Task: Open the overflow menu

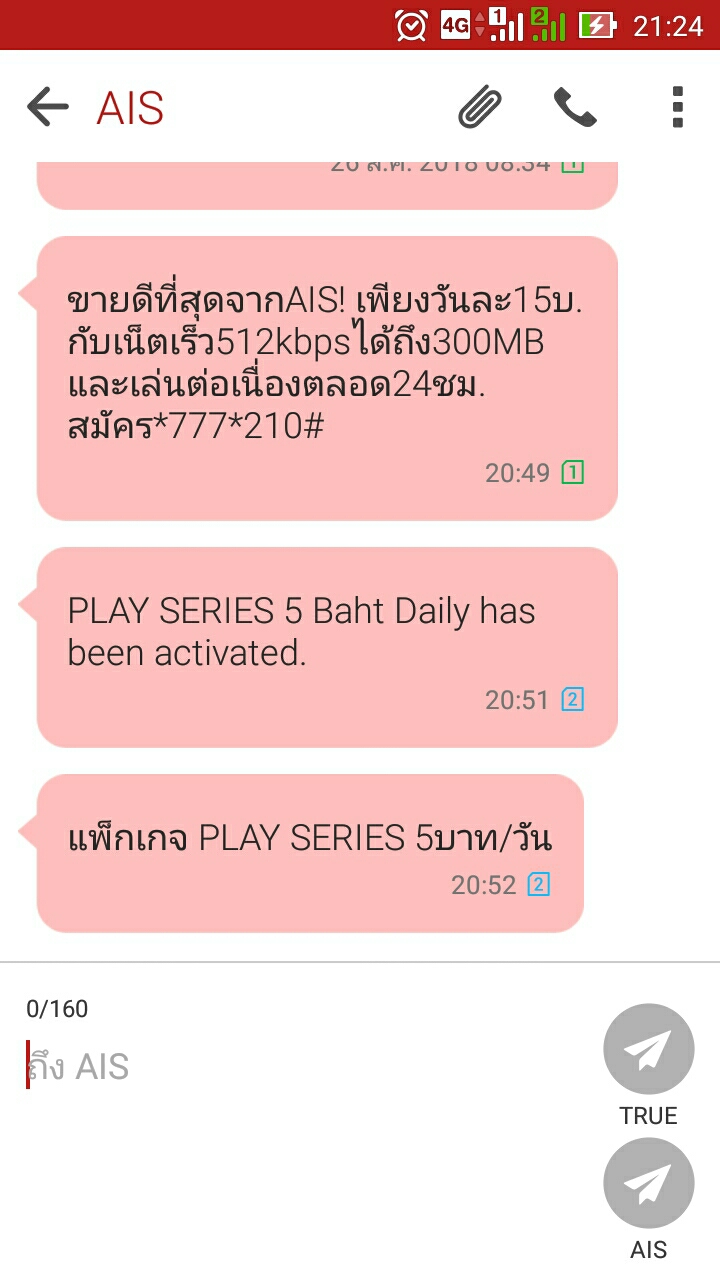Action: click(678, 107)
